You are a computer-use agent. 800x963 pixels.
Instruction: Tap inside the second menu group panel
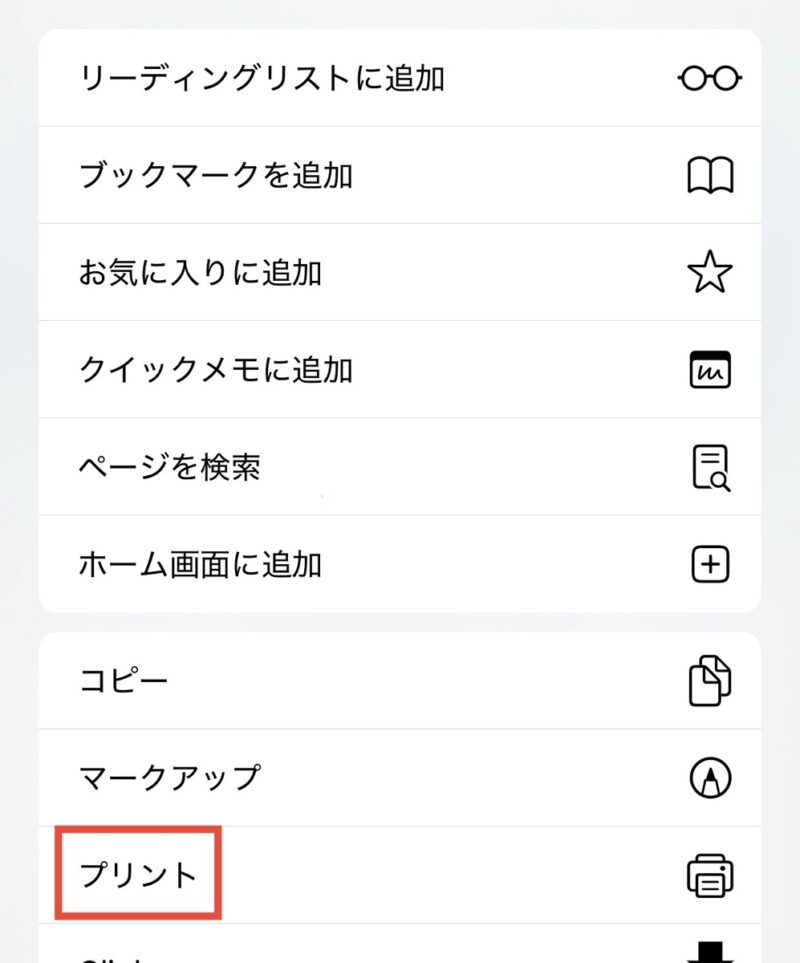tap(400, 776)
